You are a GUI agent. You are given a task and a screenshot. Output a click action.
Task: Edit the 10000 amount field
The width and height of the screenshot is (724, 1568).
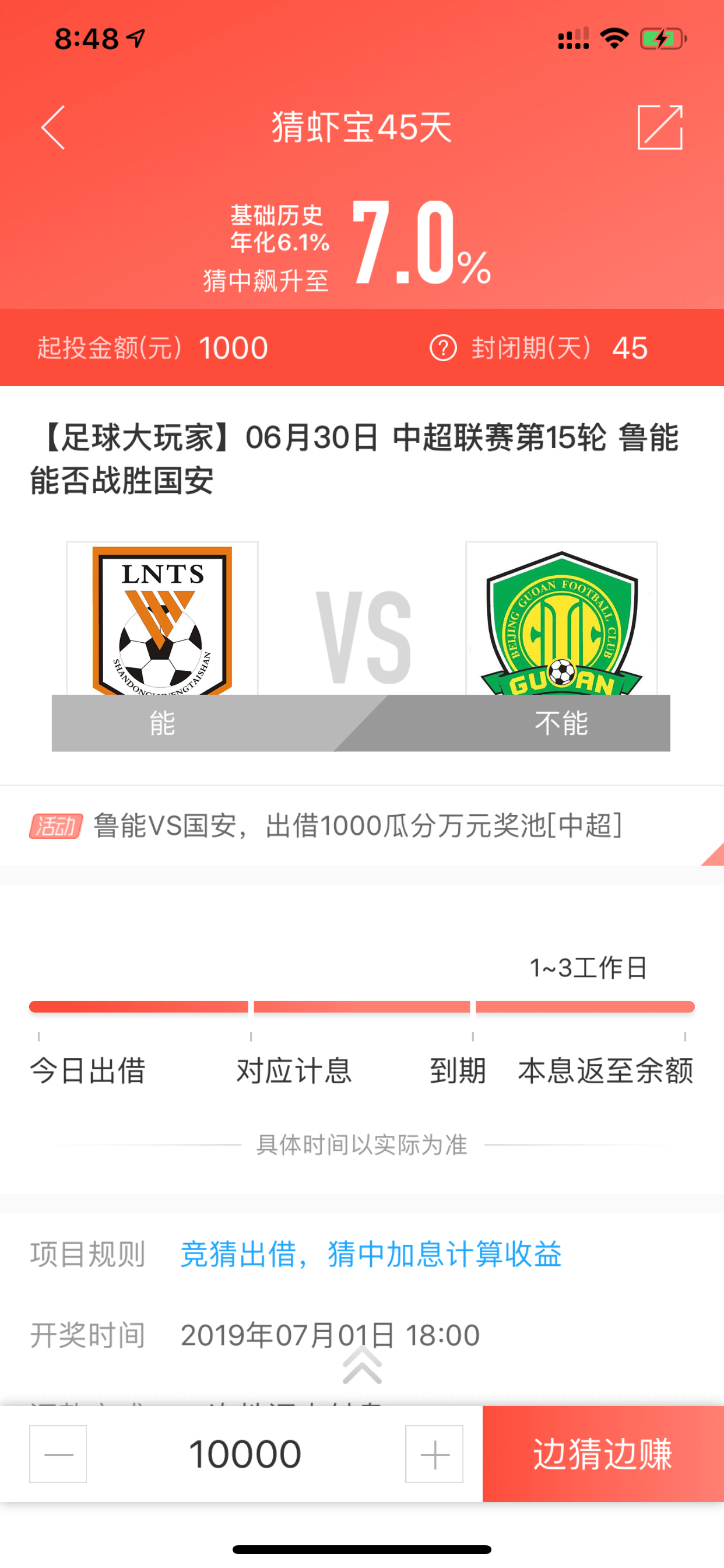point(246,1454)
